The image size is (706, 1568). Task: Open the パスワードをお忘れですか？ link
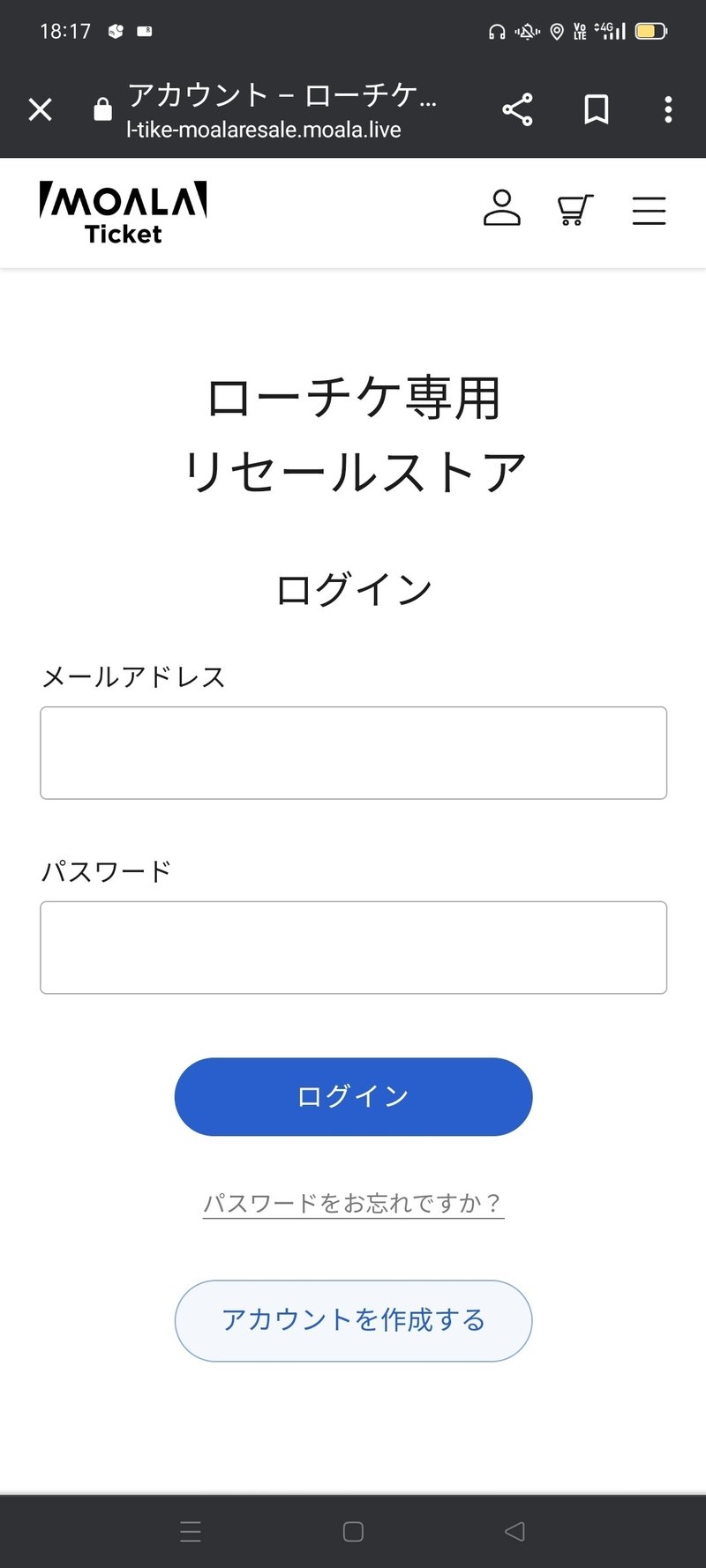(x=353, y=1203)
